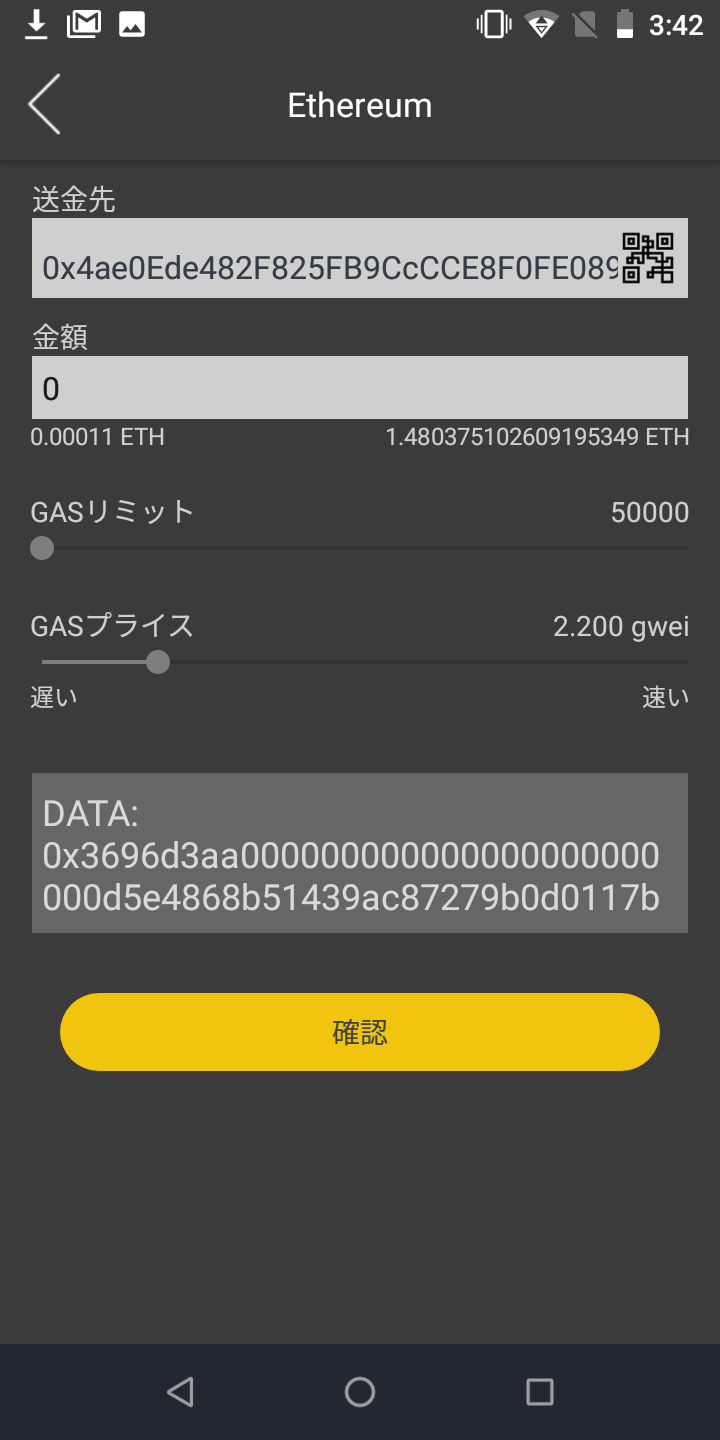This screenshot has height=1440, width=720.
Task: Tap the battery indicator icon
Action: tap(625, 24)
